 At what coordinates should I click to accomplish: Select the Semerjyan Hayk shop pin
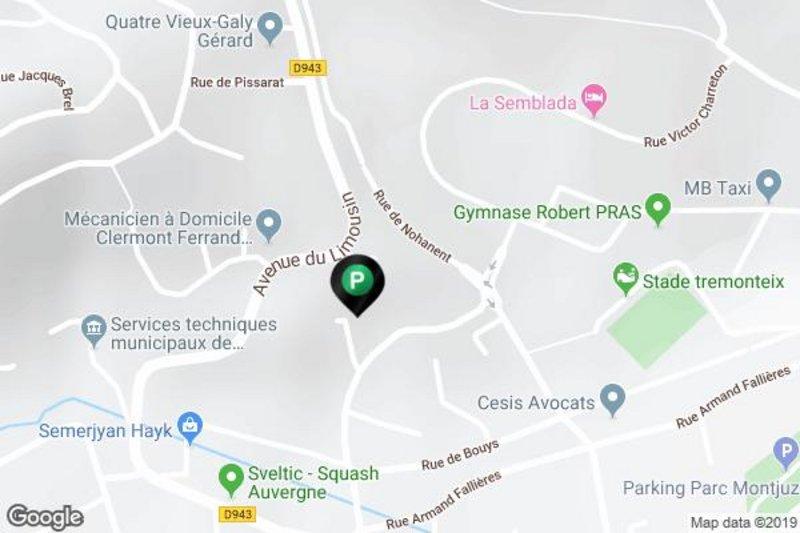[188, 428]
